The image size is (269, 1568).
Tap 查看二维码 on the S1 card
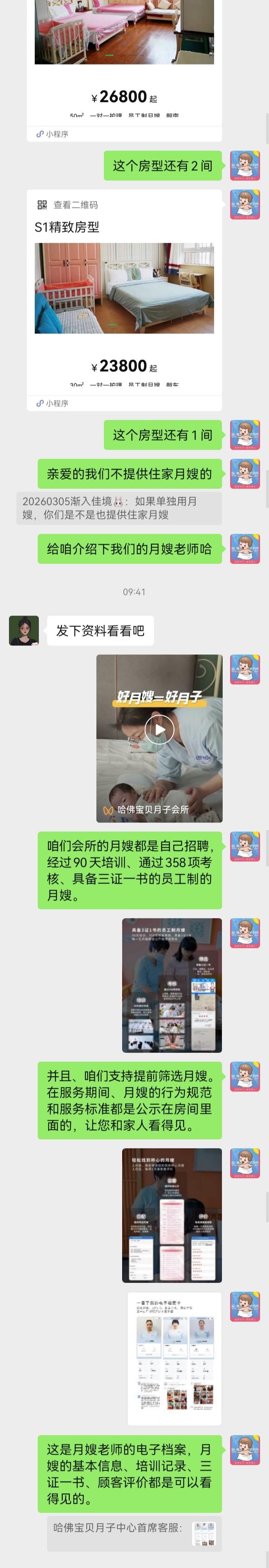[x=68, y=205]
